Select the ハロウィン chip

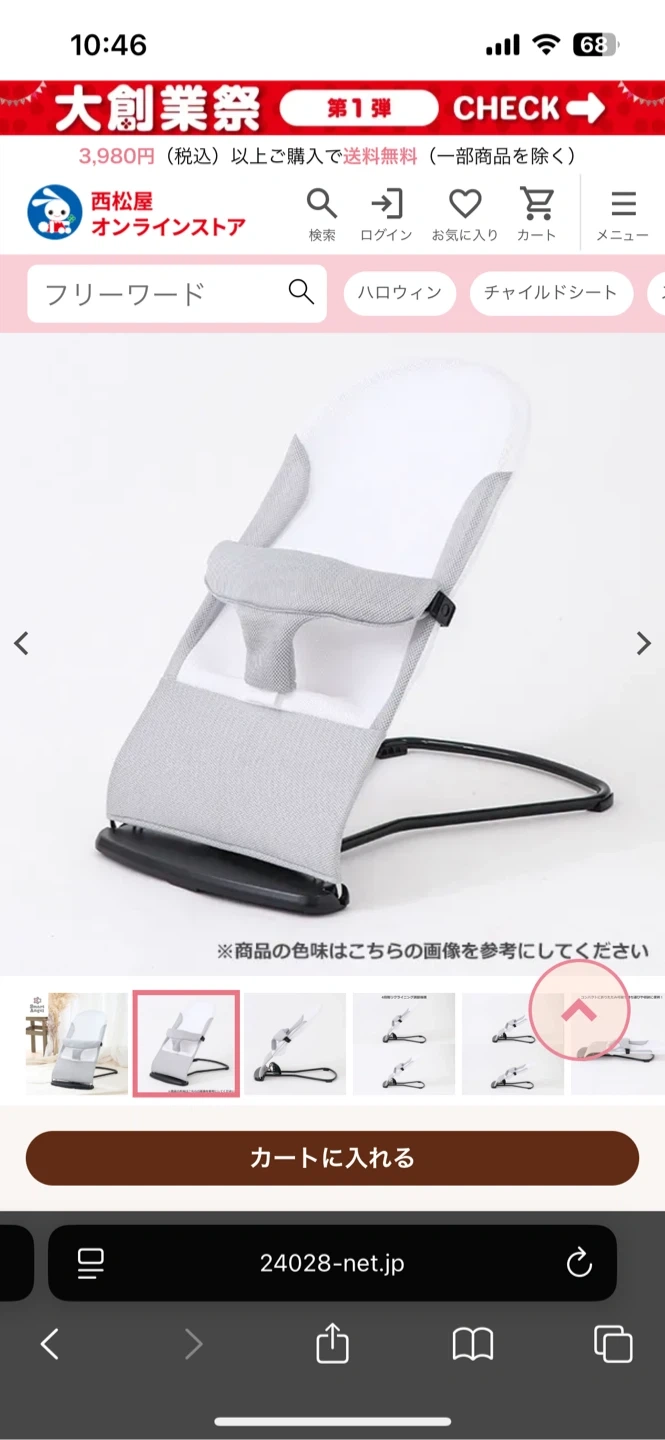coord(400,293)
